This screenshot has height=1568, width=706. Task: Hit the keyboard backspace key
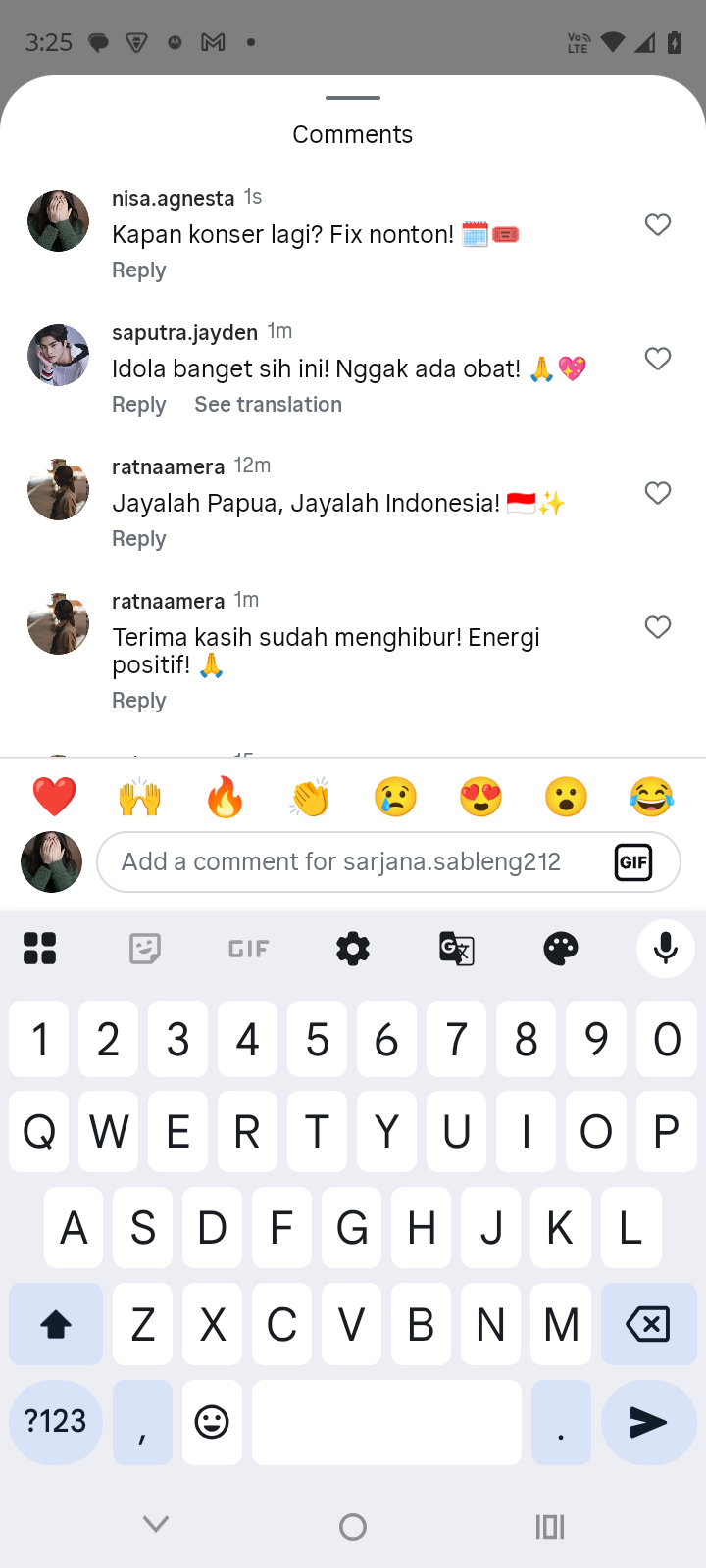click(x=647, y=1325)
